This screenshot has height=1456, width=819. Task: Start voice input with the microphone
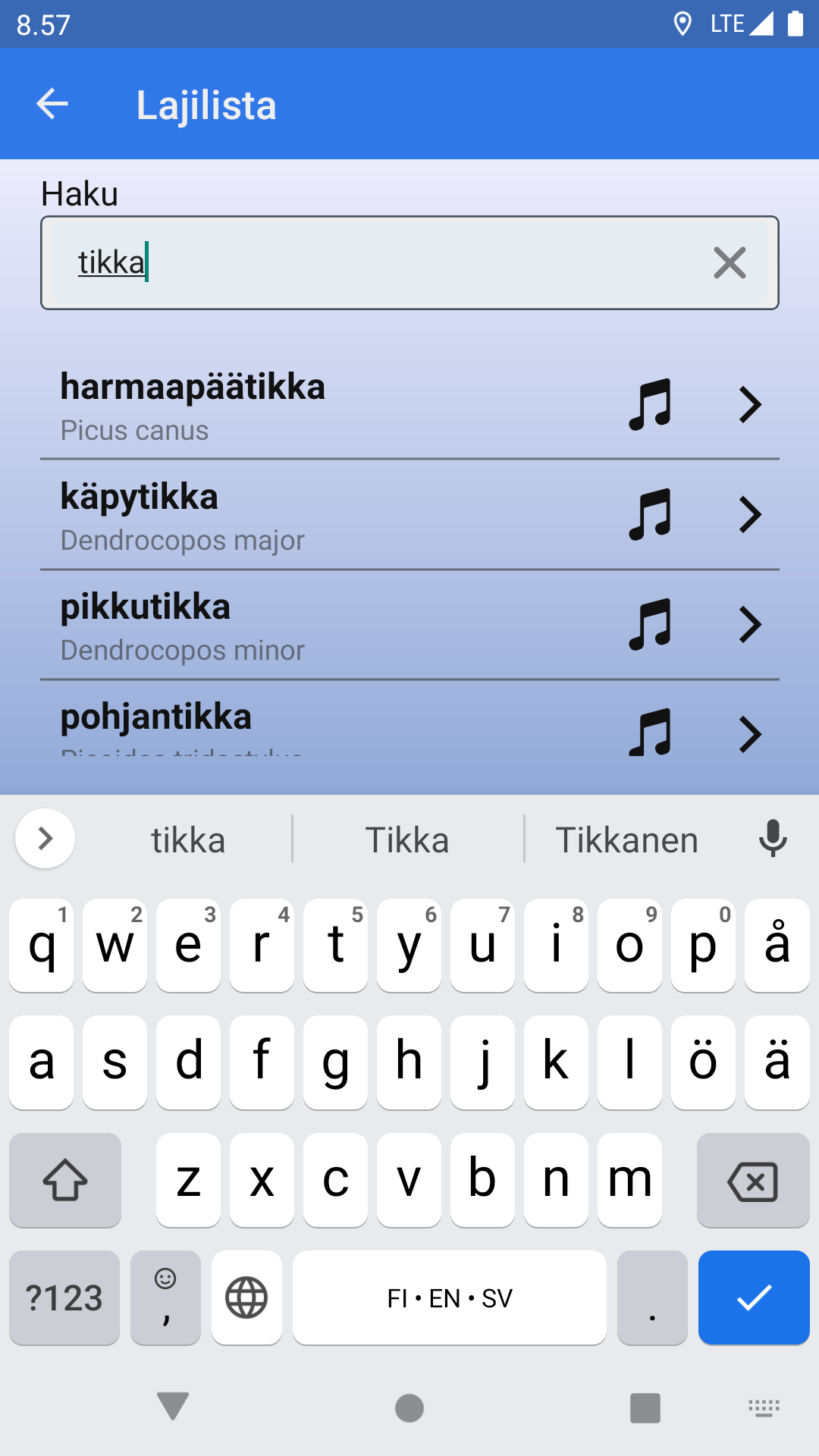click(x=773, y=839)
